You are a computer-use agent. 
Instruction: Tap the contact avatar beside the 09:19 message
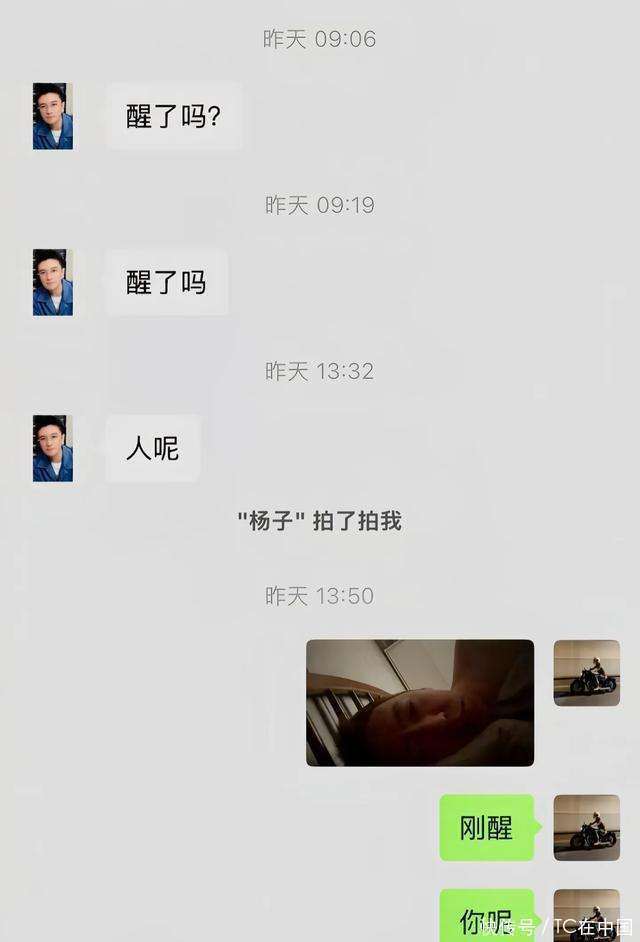[52, 283]
